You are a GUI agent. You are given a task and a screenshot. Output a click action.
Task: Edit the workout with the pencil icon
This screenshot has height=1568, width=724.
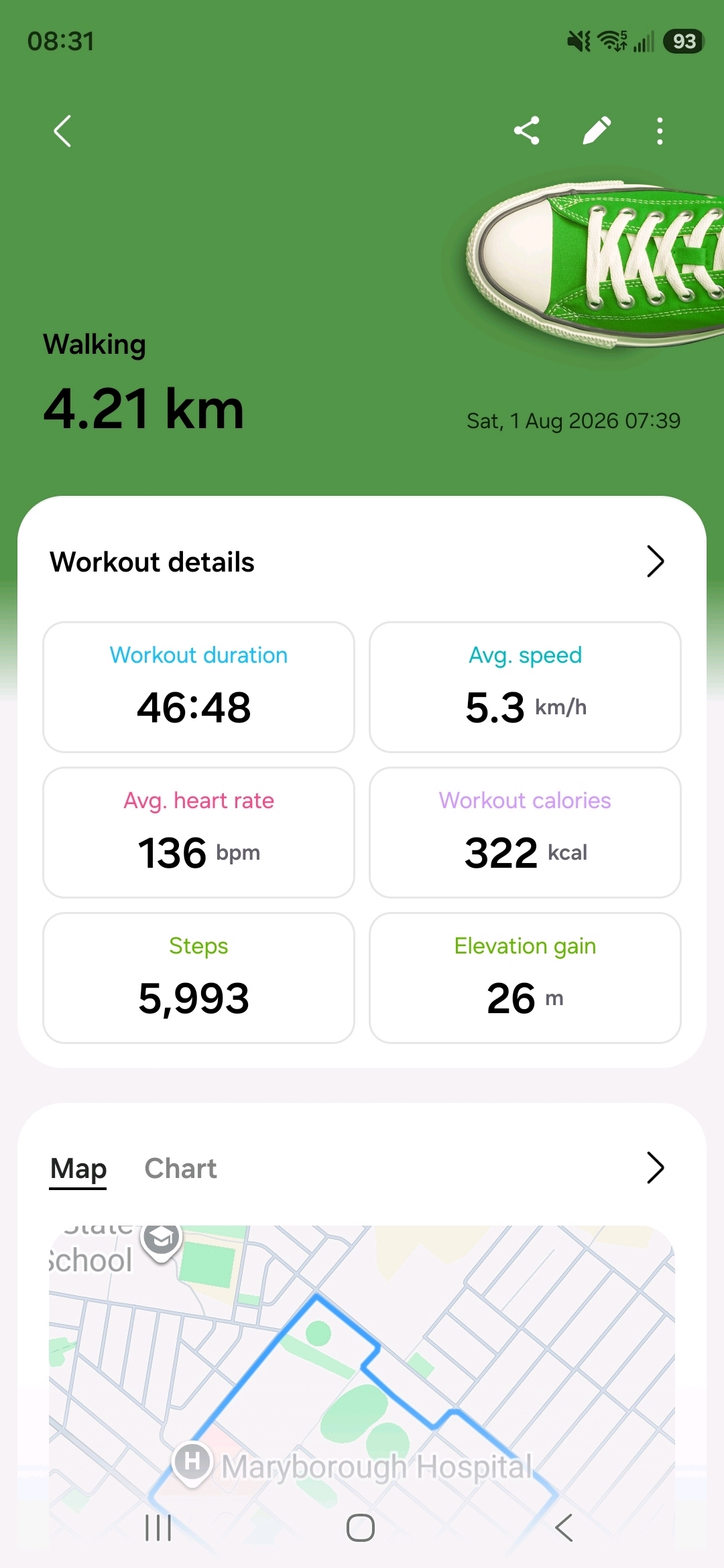point(596,131)
